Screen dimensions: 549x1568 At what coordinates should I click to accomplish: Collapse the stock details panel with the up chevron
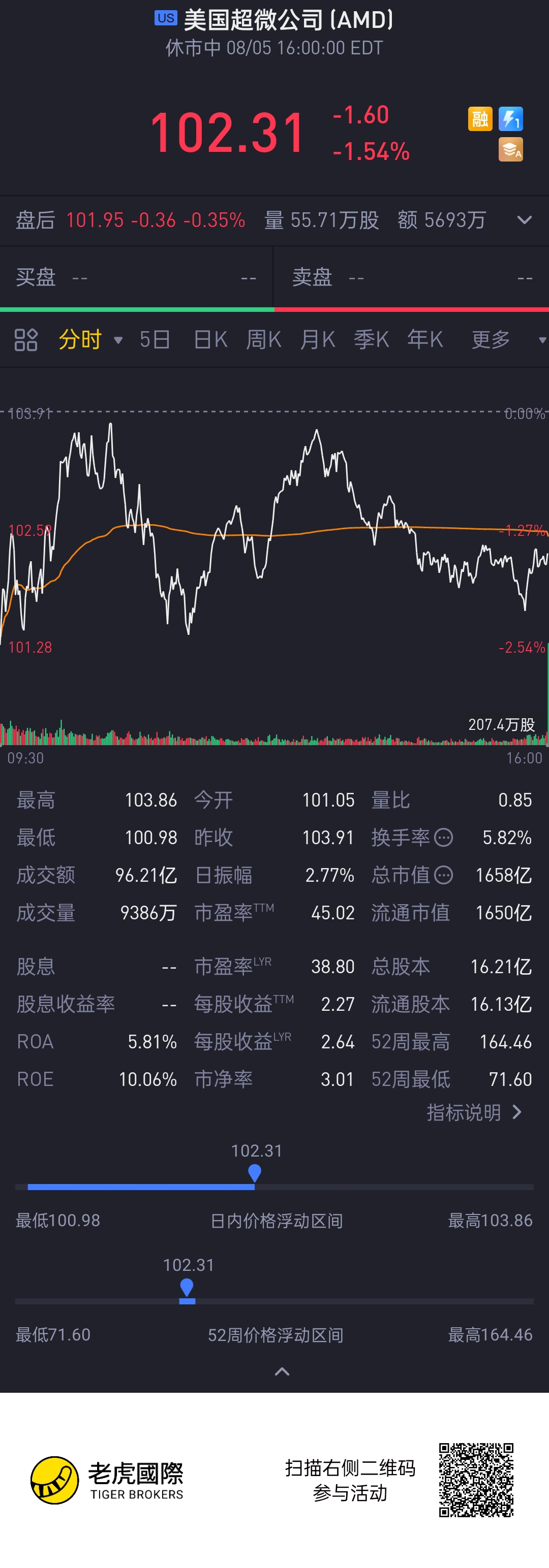(x=282, y=1371)
